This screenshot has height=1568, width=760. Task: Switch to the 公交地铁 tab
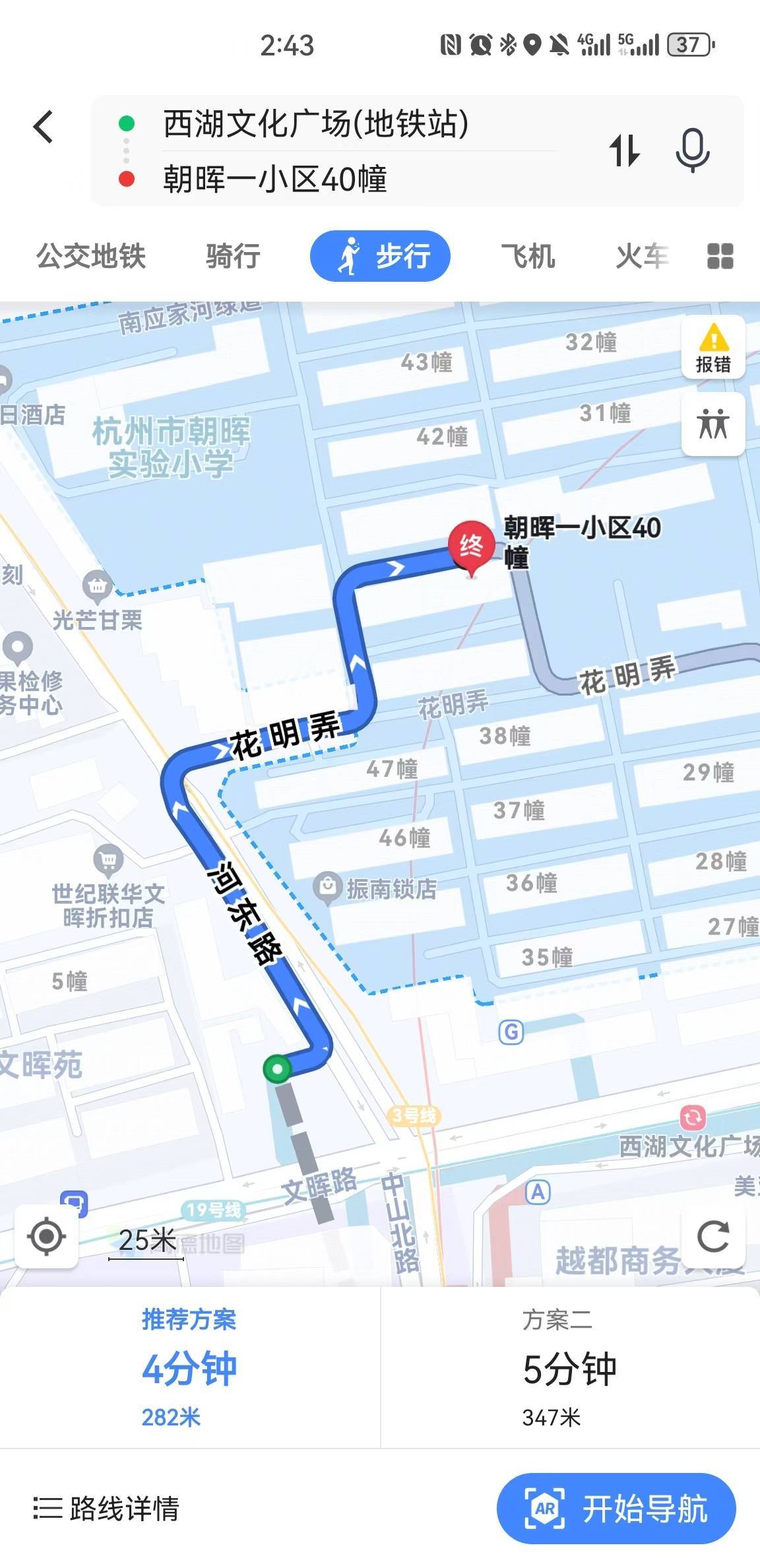pos(91,256)
